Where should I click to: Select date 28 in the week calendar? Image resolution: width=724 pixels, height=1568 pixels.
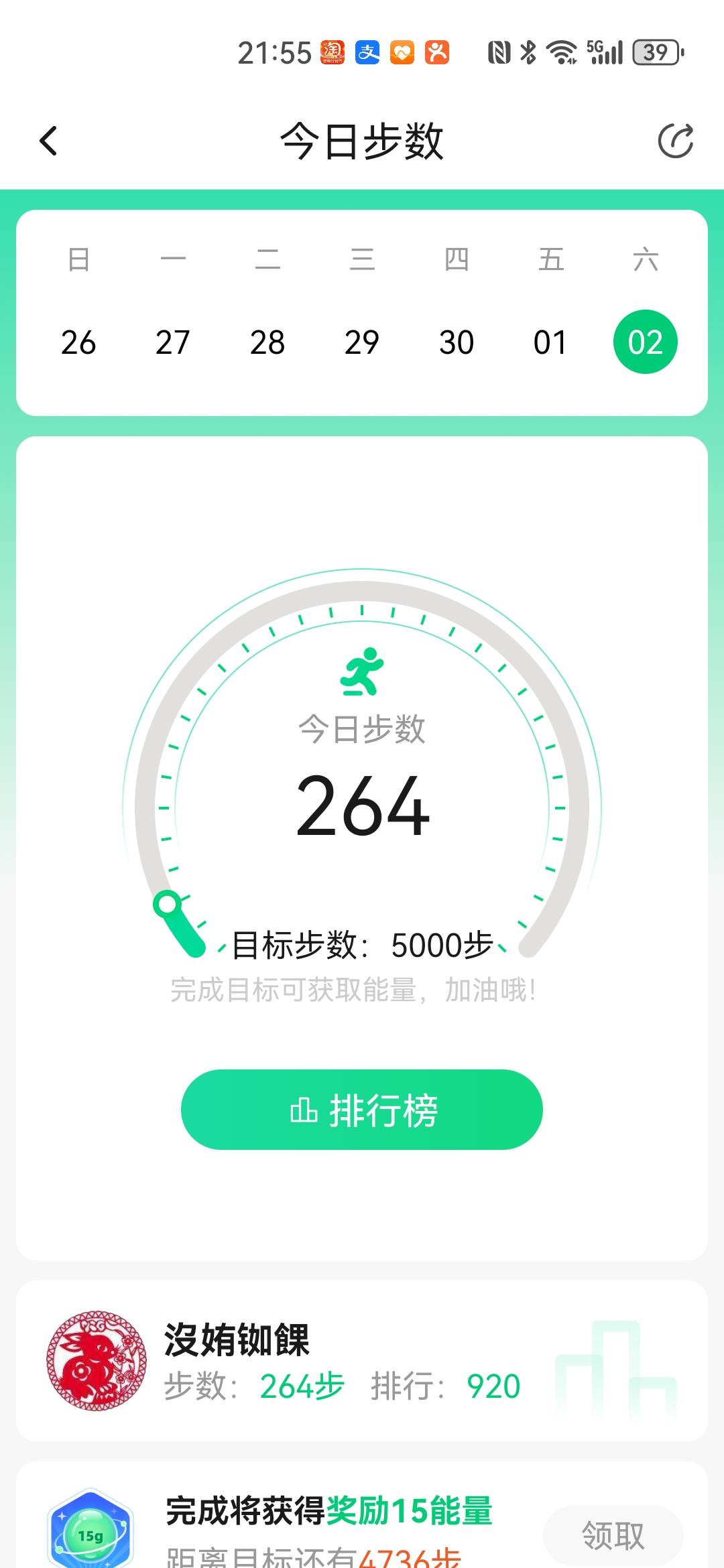click(x=267, y=343)
